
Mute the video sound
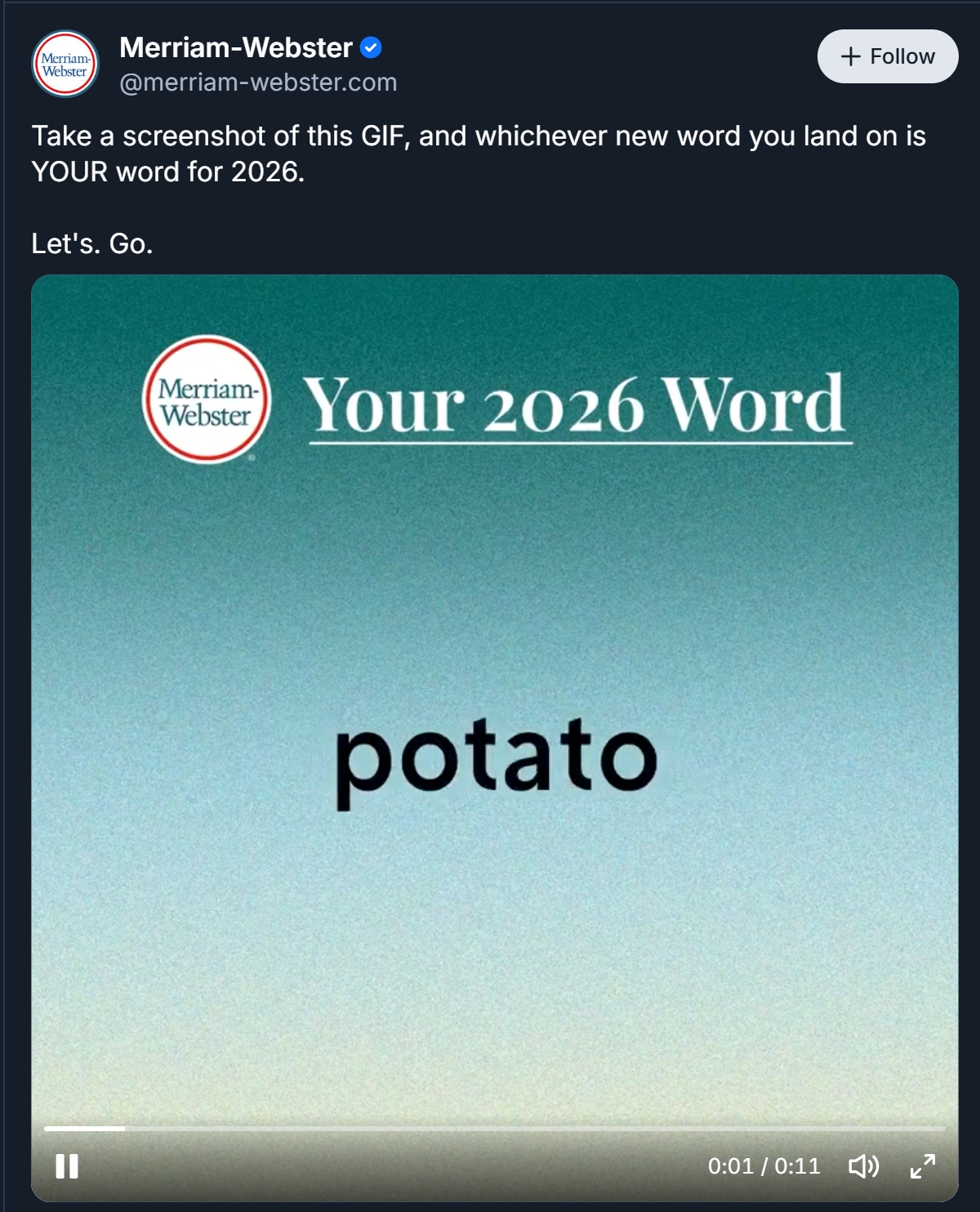pyautogui.click(x=863, y=1165)
